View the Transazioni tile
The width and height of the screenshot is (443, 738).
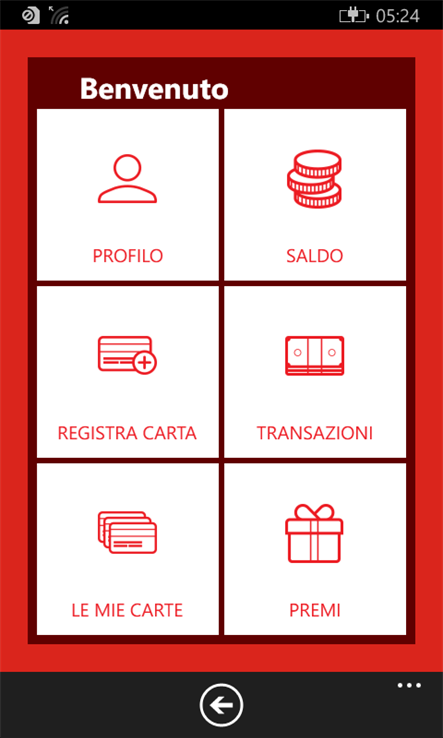tap(315, 372)
